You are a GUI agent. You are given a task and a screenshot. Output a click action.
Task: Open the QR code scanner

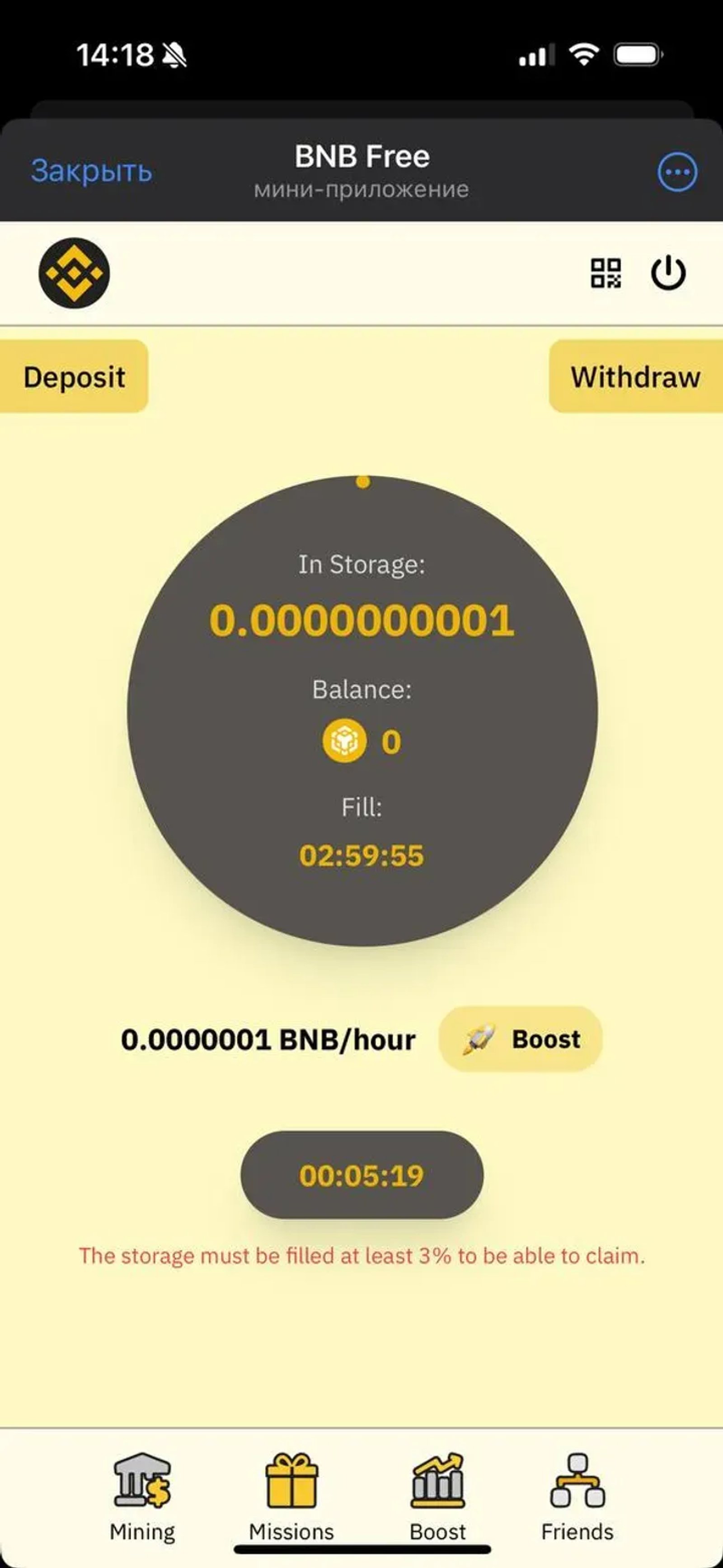tap(607, 274)
